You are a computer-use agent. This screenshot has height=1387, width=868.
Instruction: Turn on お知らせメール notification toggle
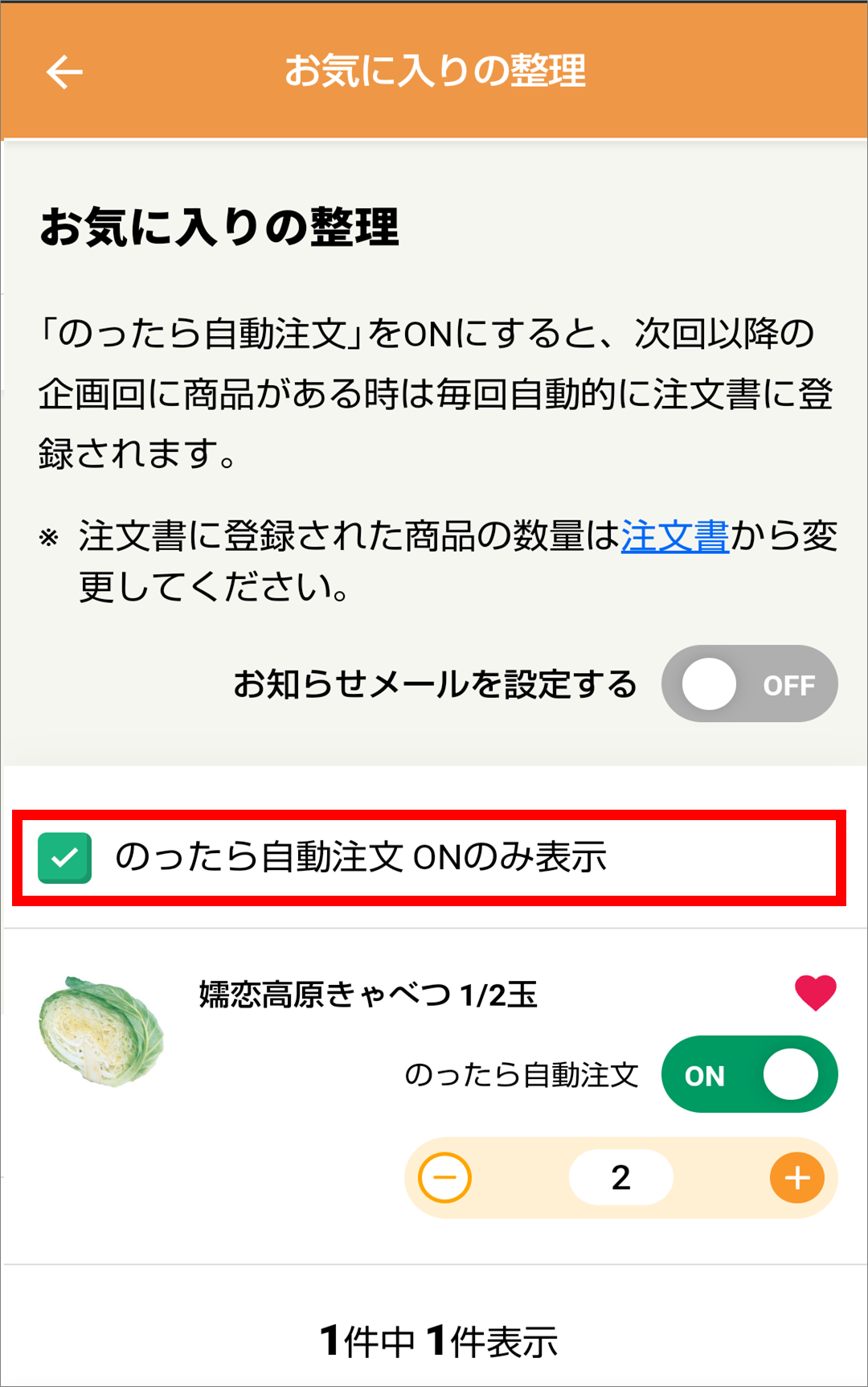(x=749, y=684)
